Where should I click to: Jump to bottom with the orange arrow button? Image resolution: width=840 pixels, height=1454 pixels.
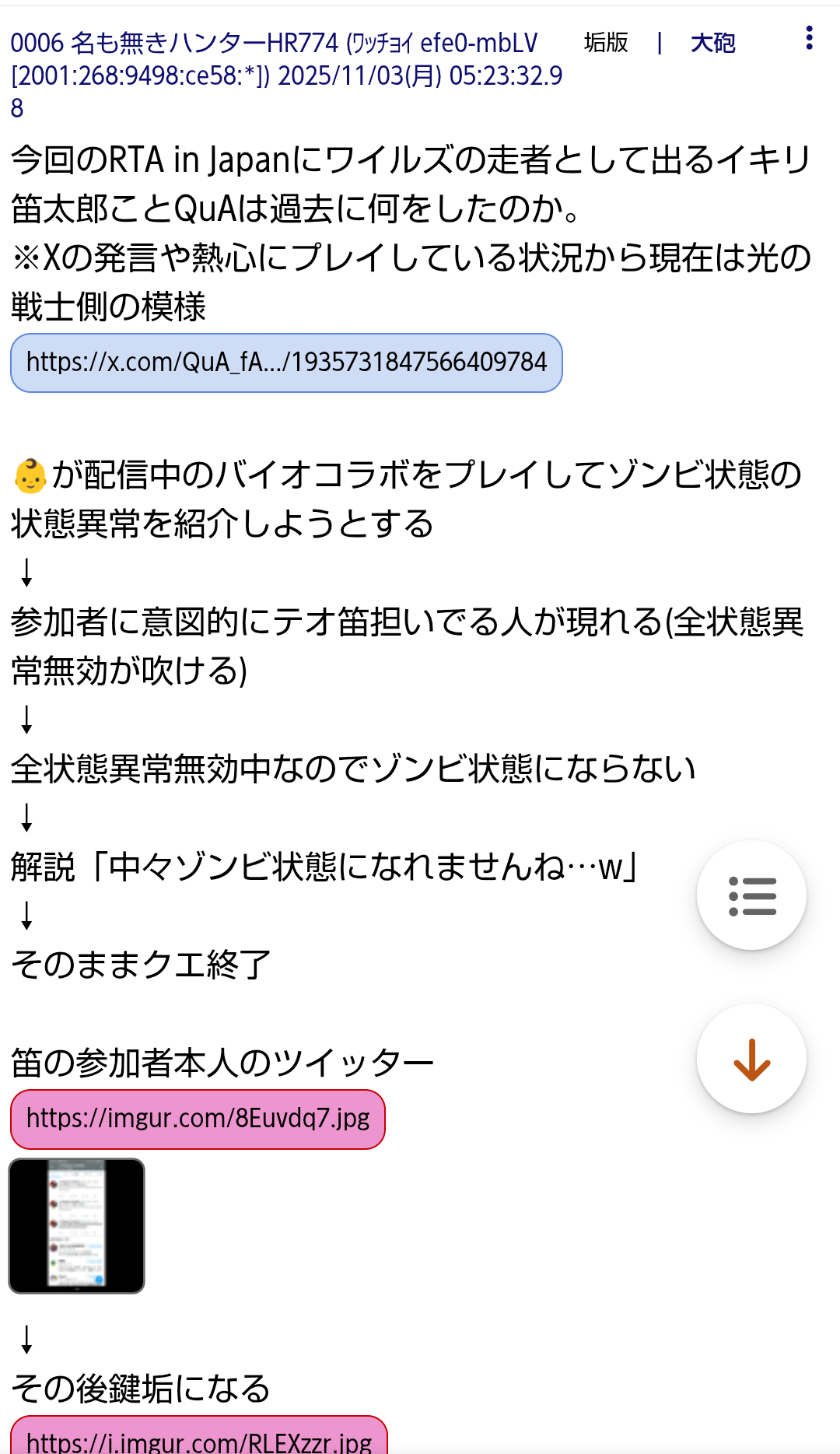coord(751,1059)
